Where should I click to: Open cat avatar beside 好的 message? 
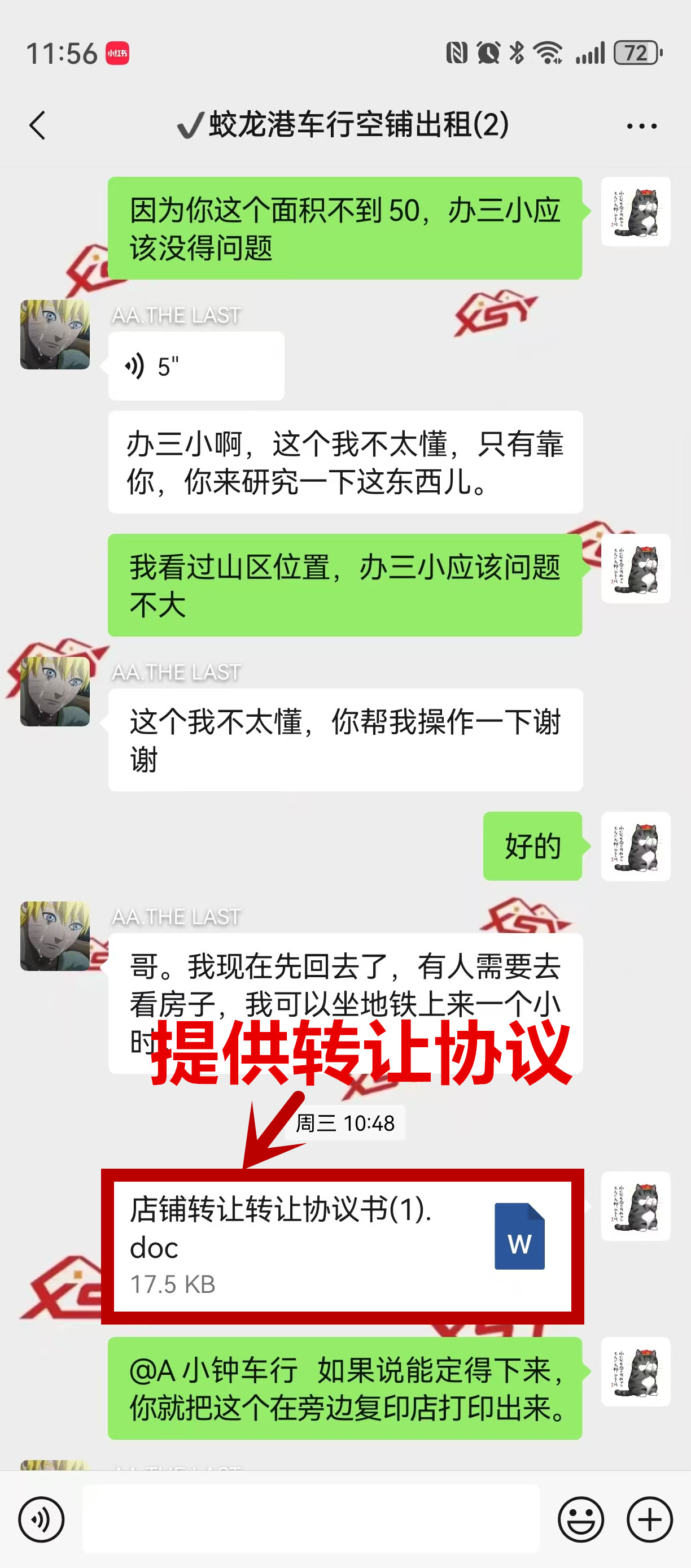[635, 846]
